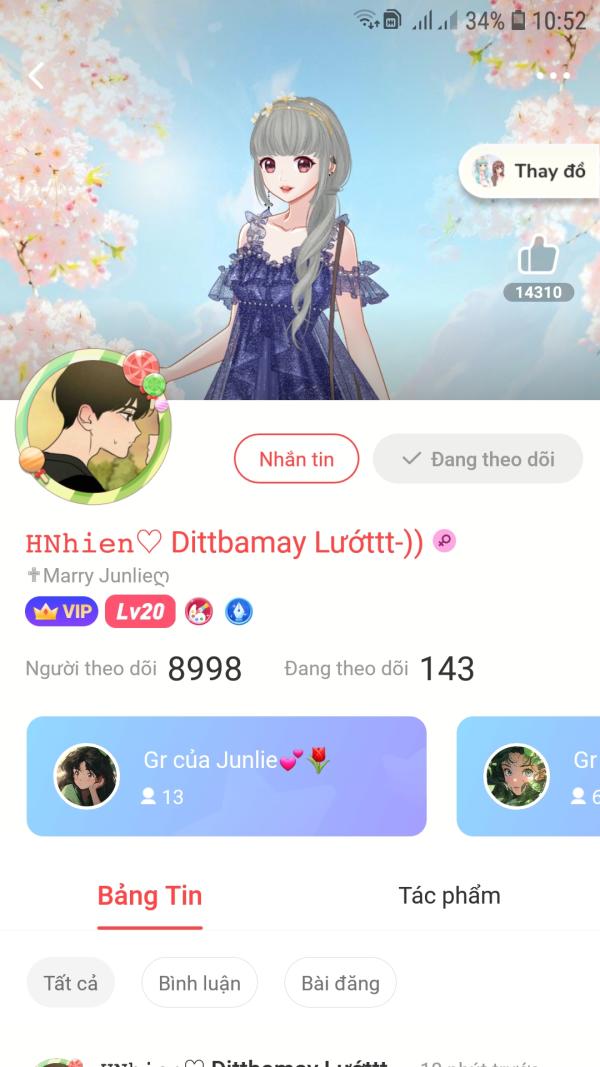Open the user's profile avatar
The image size is (600, 1067).
coord(93,426)
